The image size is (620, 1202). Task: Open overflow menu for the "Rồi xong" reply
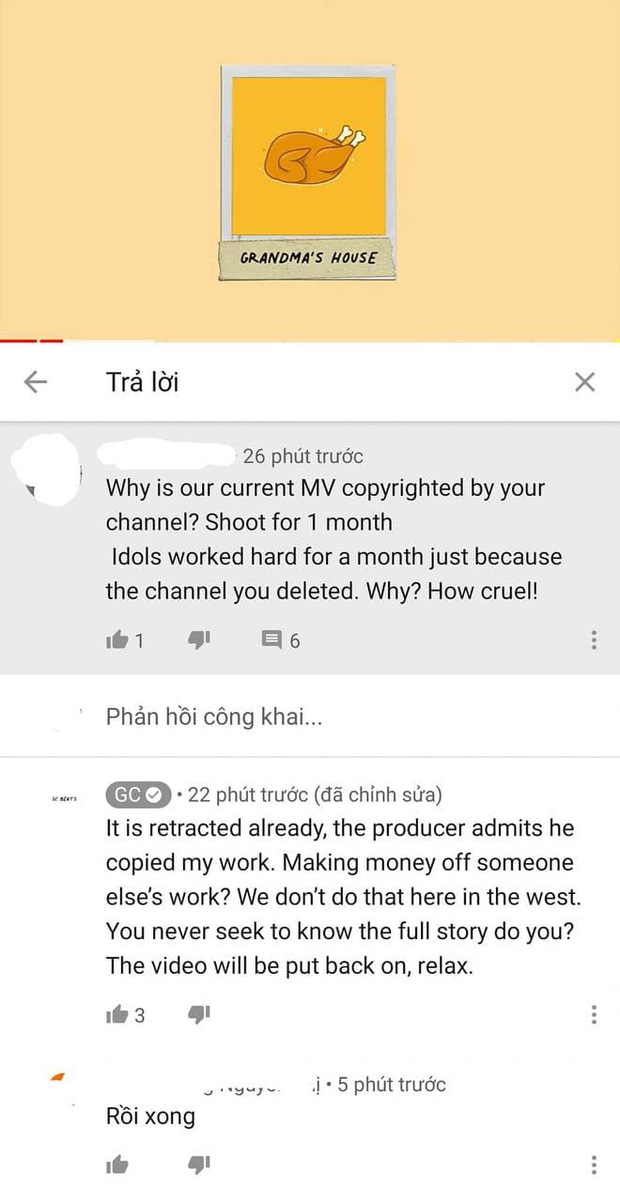pos(594,1163)
